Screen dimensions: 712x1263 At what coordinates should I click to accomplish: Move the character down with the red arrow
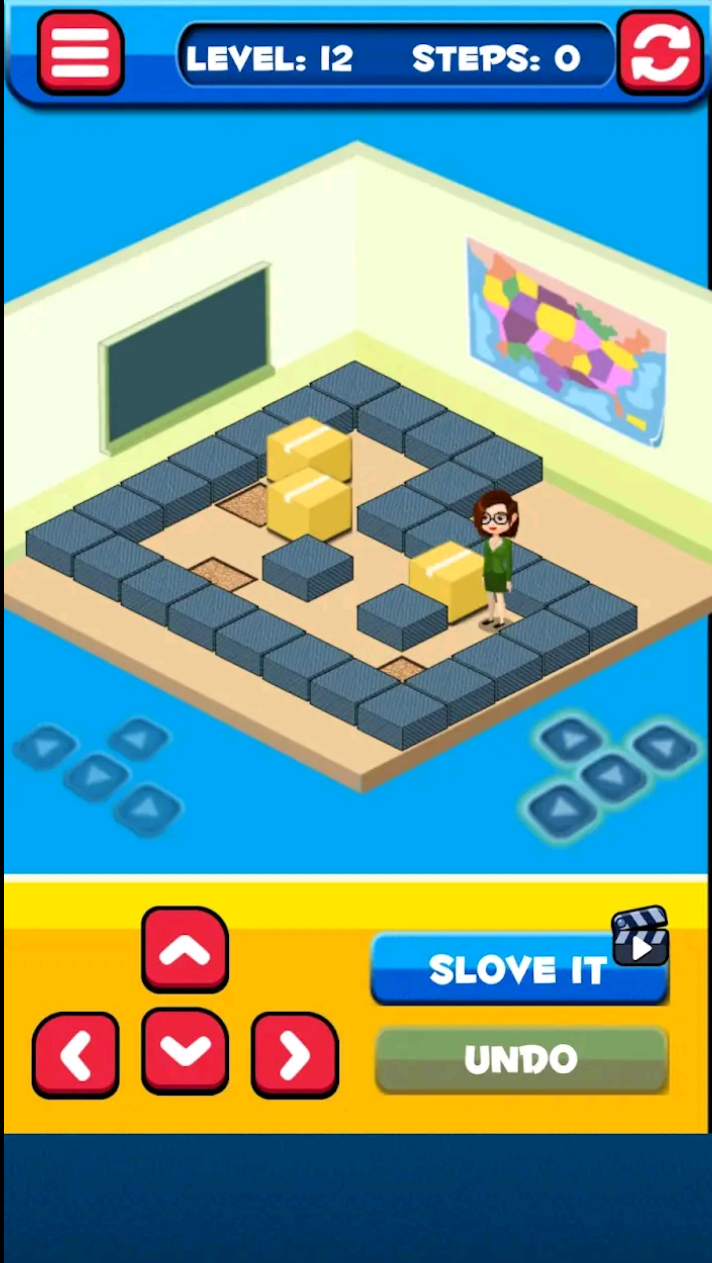[185, 1050]
